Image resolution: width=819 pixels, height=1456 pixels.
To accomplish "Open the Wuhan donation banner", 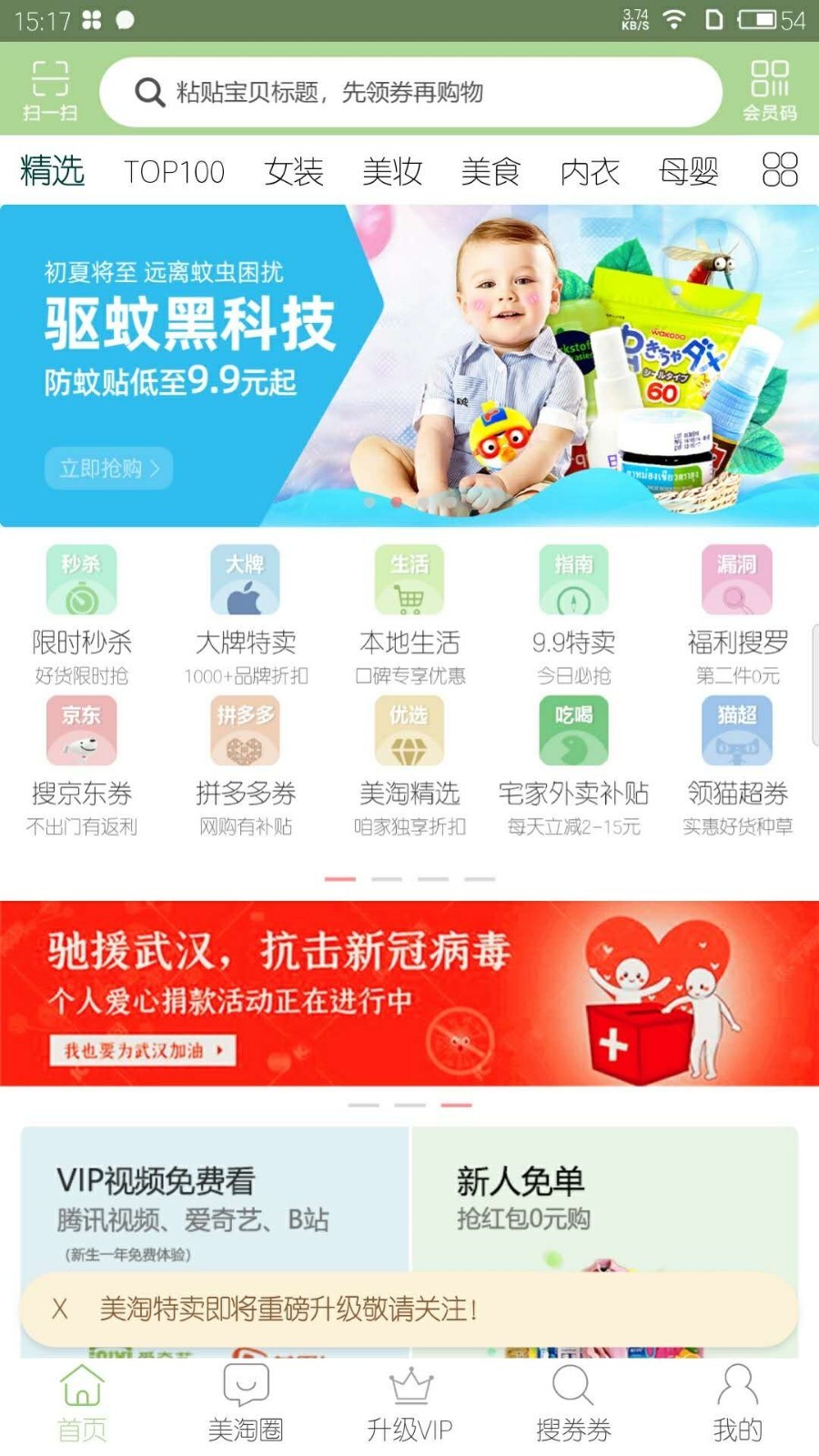I will point(409,994).
